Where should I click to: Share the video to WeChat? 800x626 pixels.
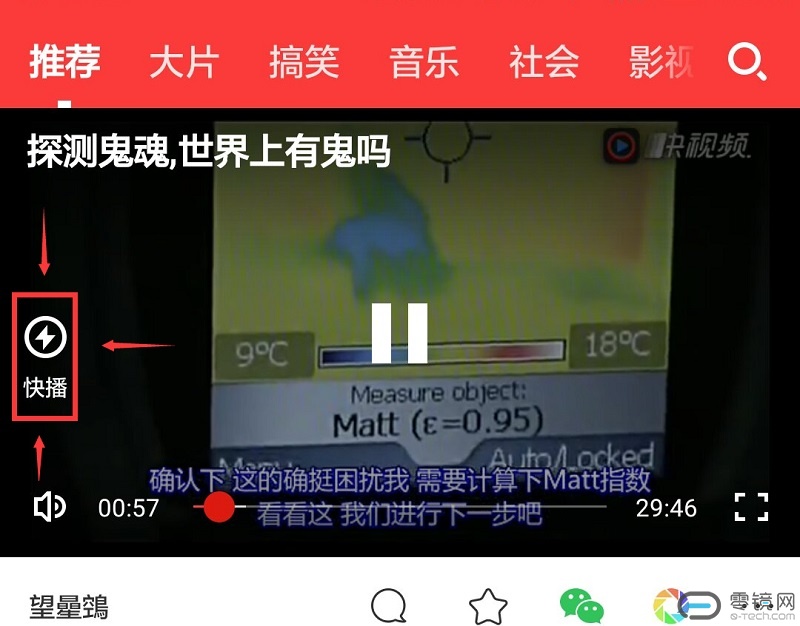pyautogui.click(x=582, y=605)
